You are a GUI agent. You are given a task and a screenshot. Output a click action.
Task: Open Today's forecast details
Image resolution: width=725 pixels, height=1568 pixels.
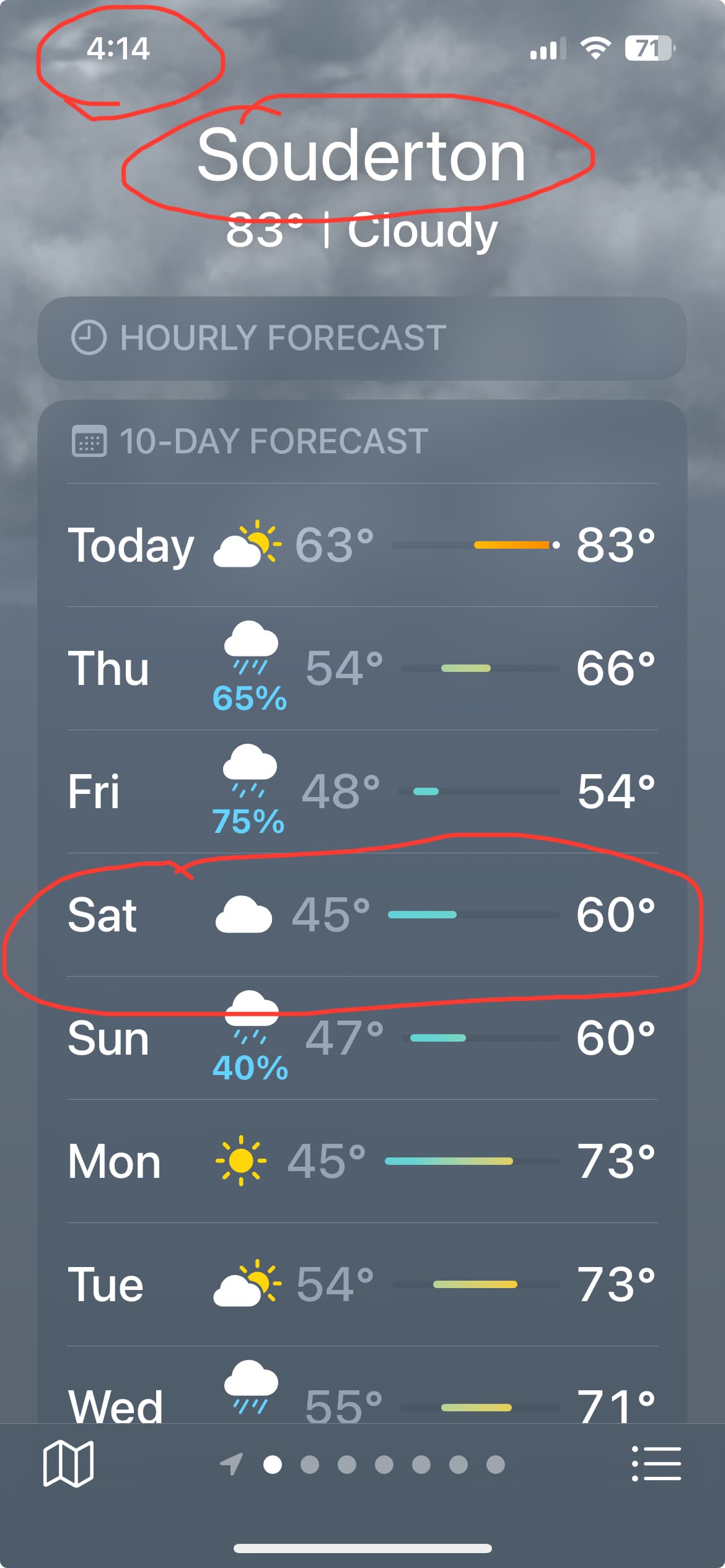click(362, 545)
